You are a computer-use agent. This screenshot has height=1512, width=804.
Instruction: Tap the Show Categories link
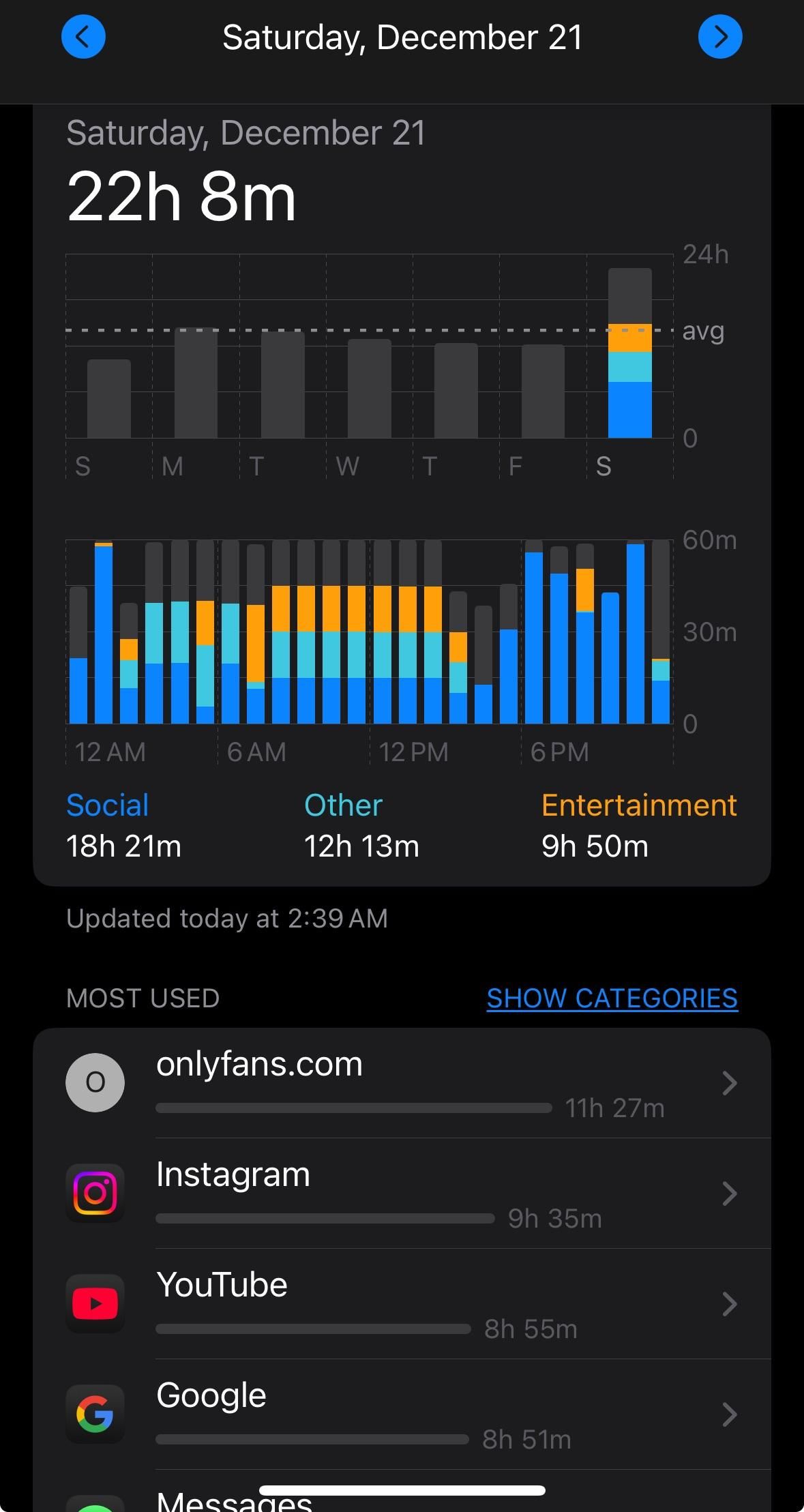[612, 998]
